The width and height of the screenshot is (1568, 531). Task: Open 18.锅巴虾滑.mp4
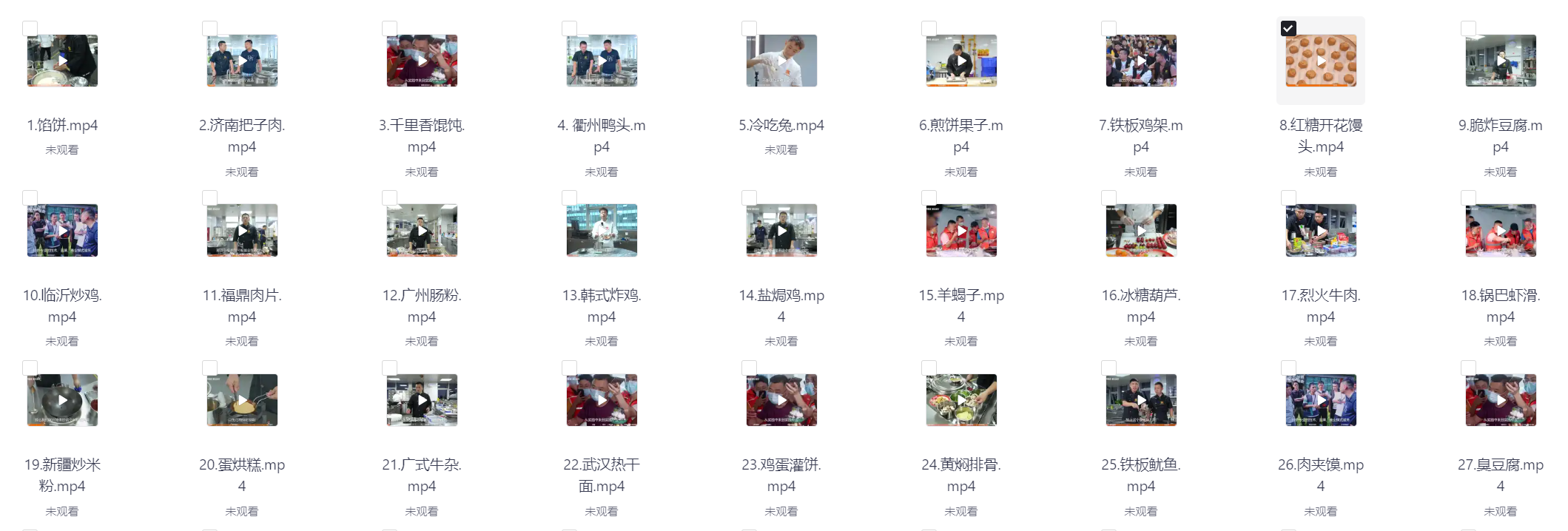1501,230
